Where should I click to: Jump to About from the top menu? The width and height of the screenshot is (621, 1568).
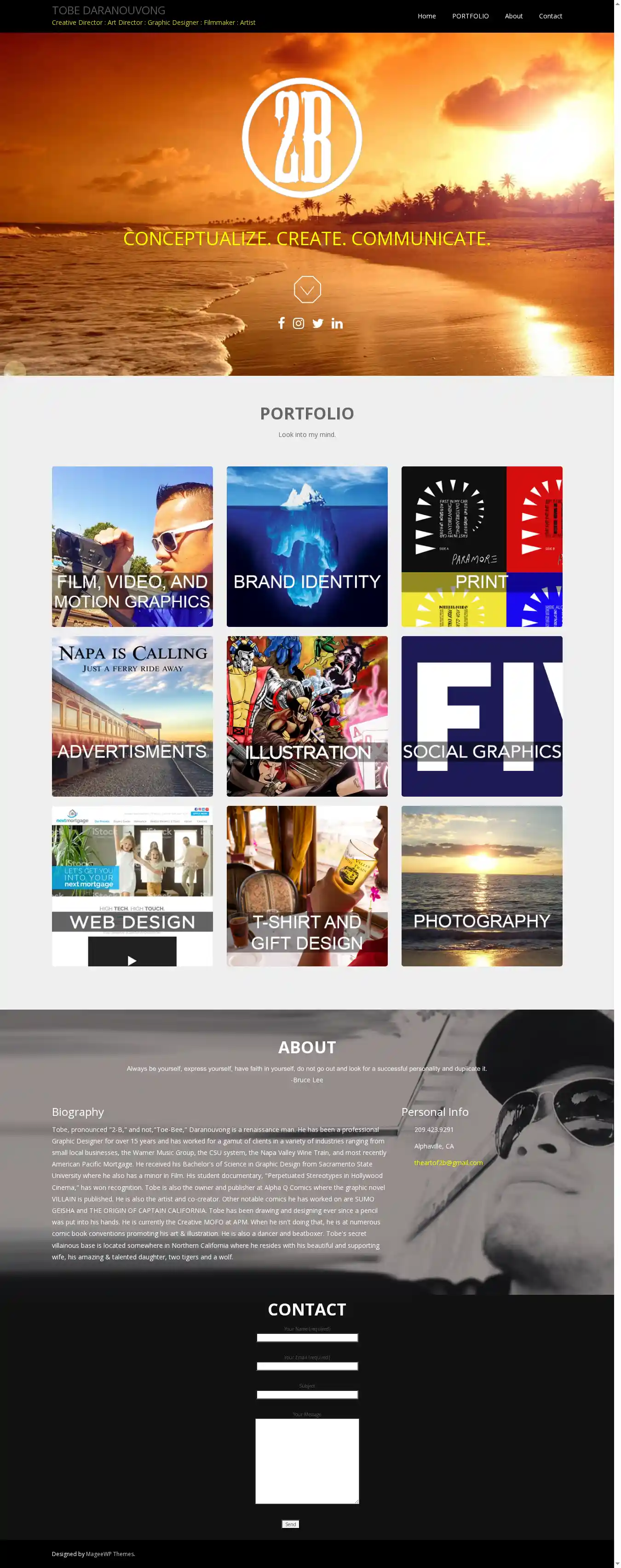tap(513, 17)
